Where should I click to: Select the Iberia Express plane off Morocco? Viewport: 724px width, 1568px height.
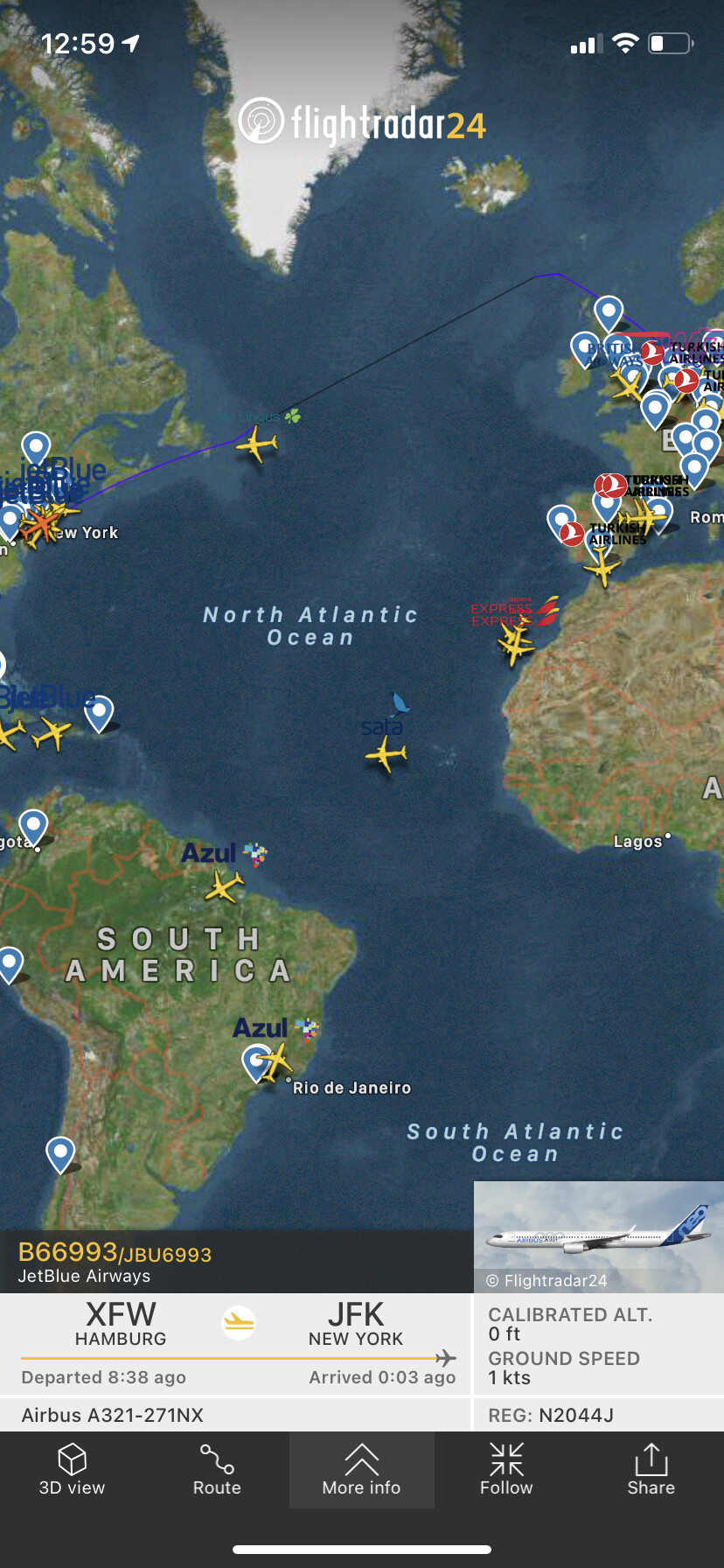pyautogui.click(x=515, y=645)
